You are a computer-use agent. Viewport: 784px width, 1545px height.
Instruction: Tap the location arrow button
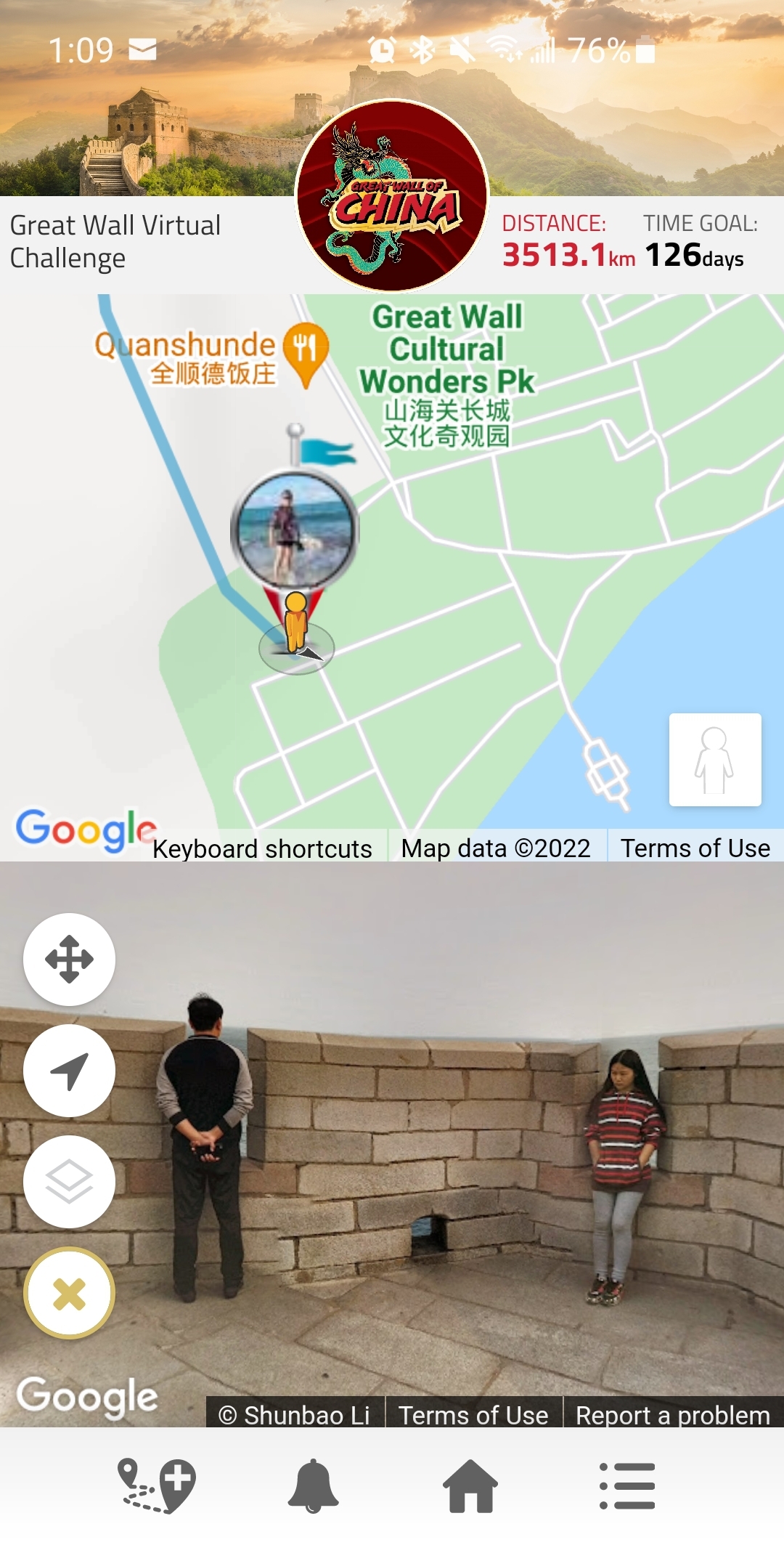tap(69, 1071)
